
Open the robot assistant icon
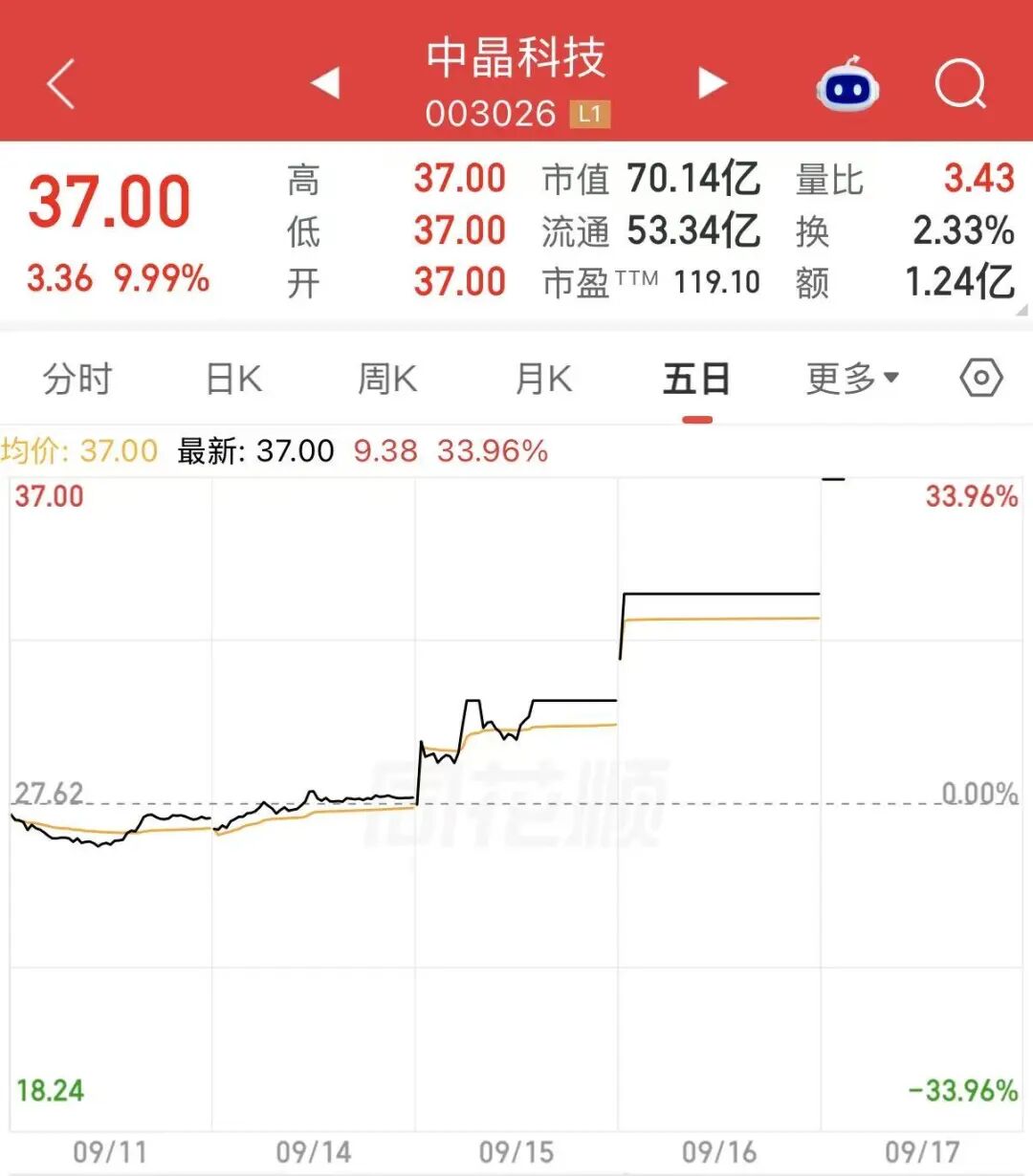(848, 84)
